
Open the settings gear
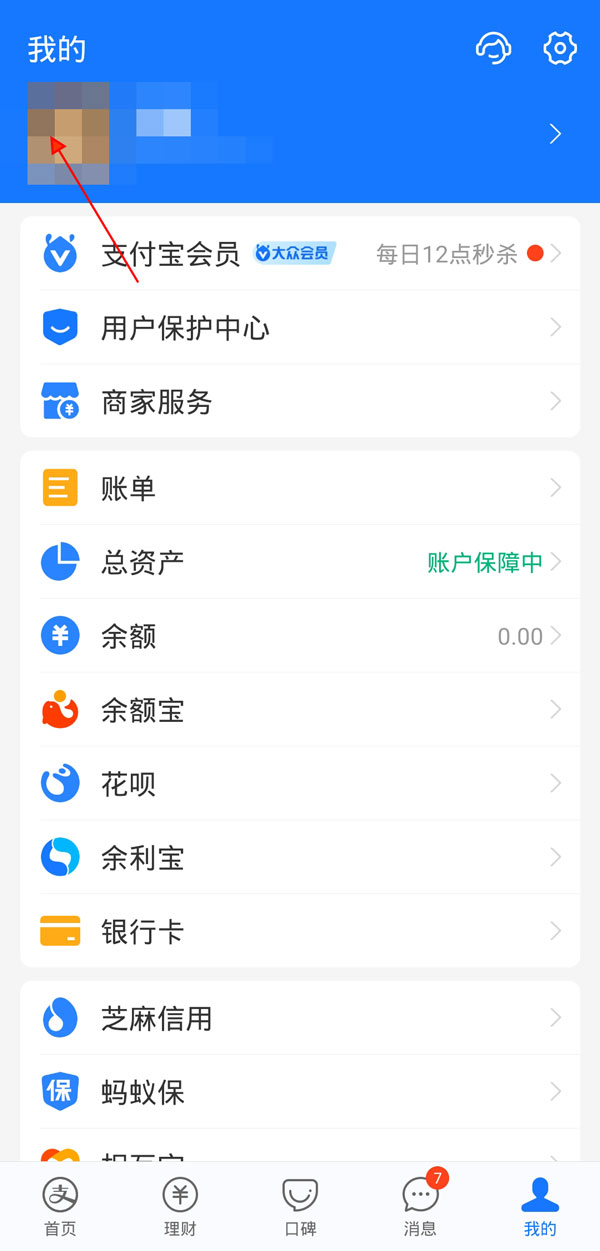point(560,48)
